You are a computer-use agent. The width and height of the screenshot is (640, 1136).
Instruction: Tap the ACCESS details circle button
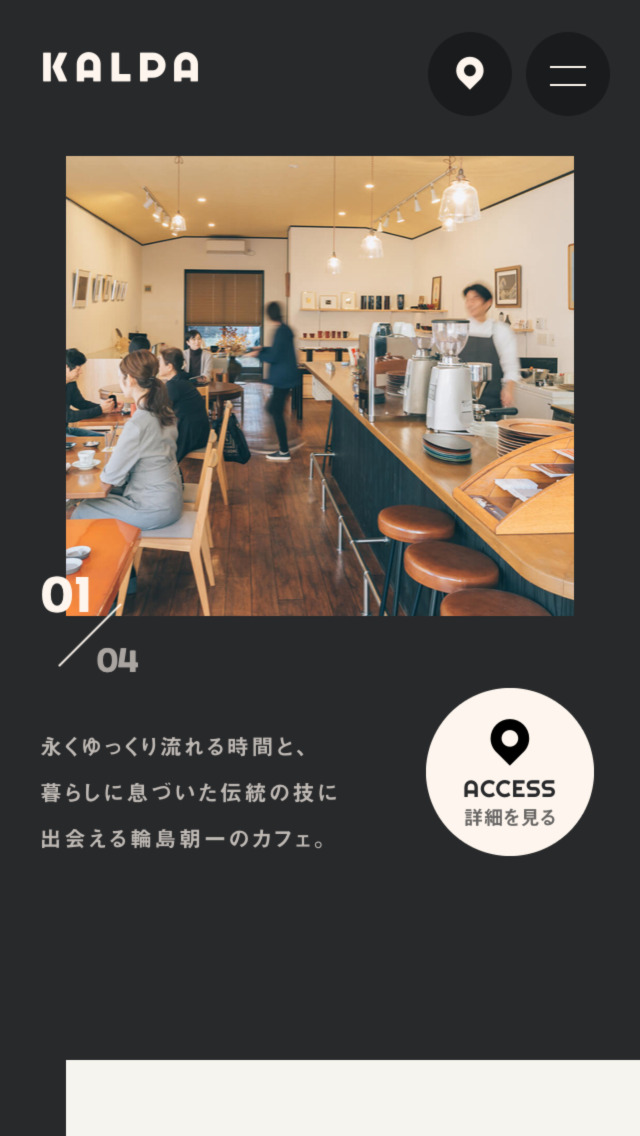[x=510, y=772]
